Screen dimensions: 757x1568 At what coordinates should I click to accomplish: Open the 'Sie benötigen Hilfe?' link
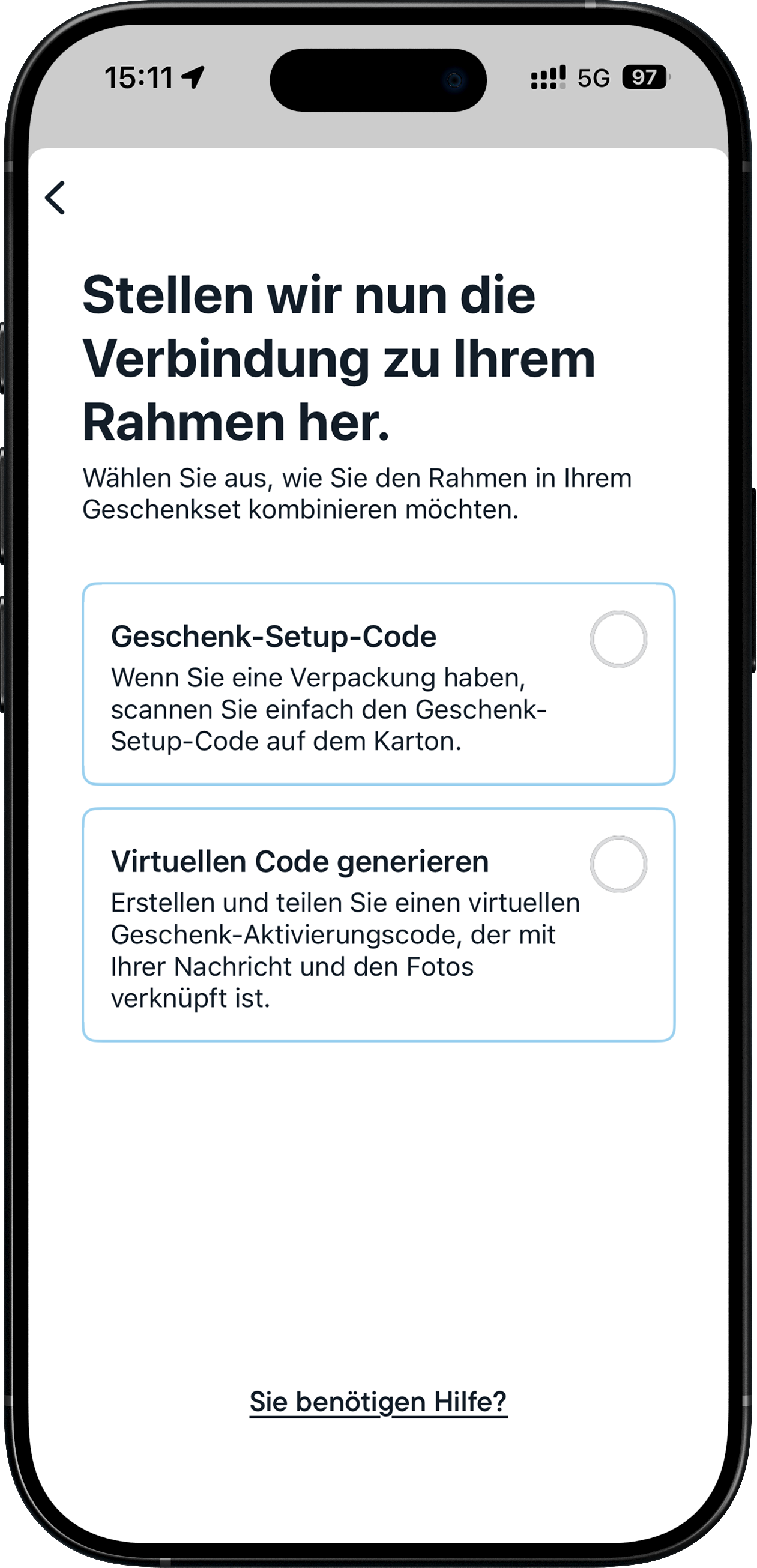[x=378, y=1401]
